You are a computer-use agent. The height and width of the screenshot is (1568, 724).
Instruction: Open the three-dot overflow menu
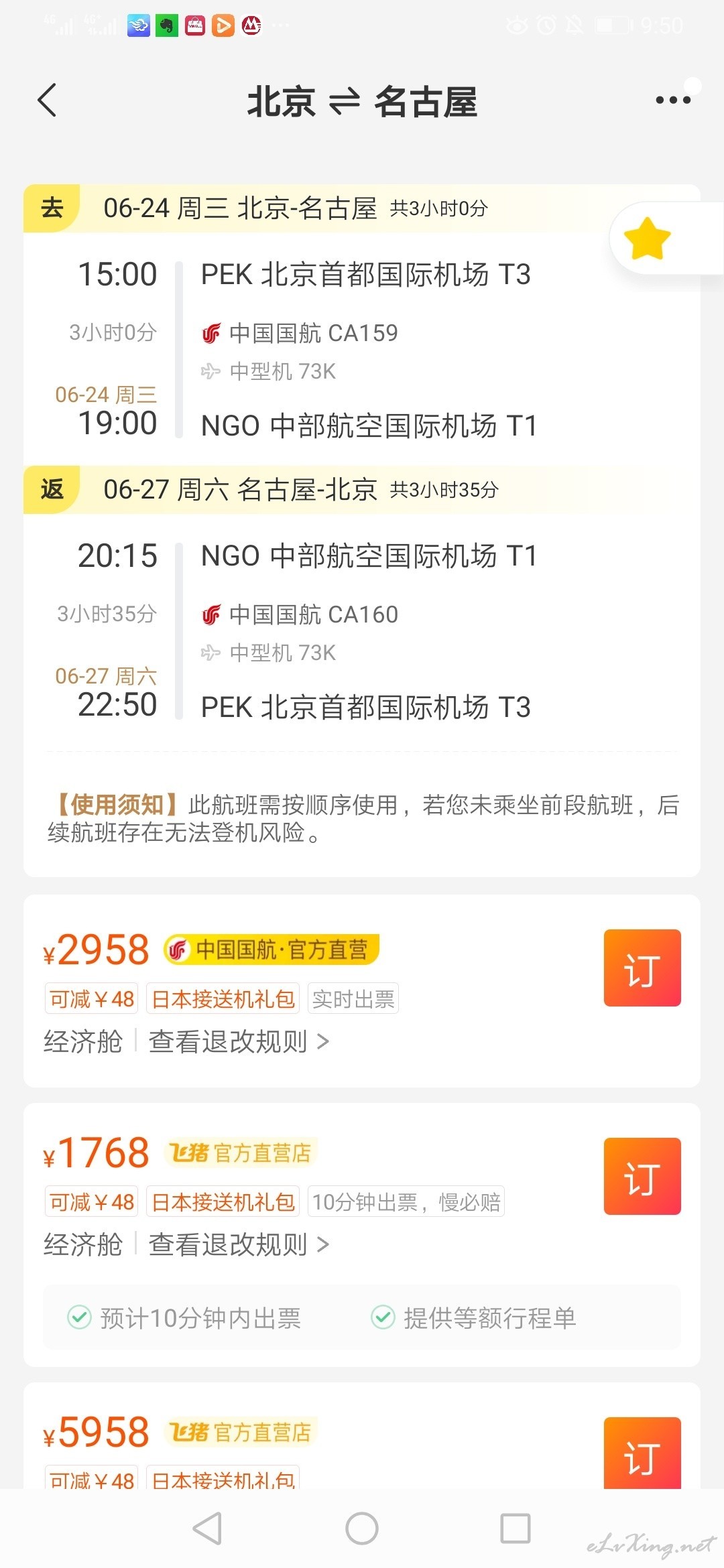click(673, 101)
